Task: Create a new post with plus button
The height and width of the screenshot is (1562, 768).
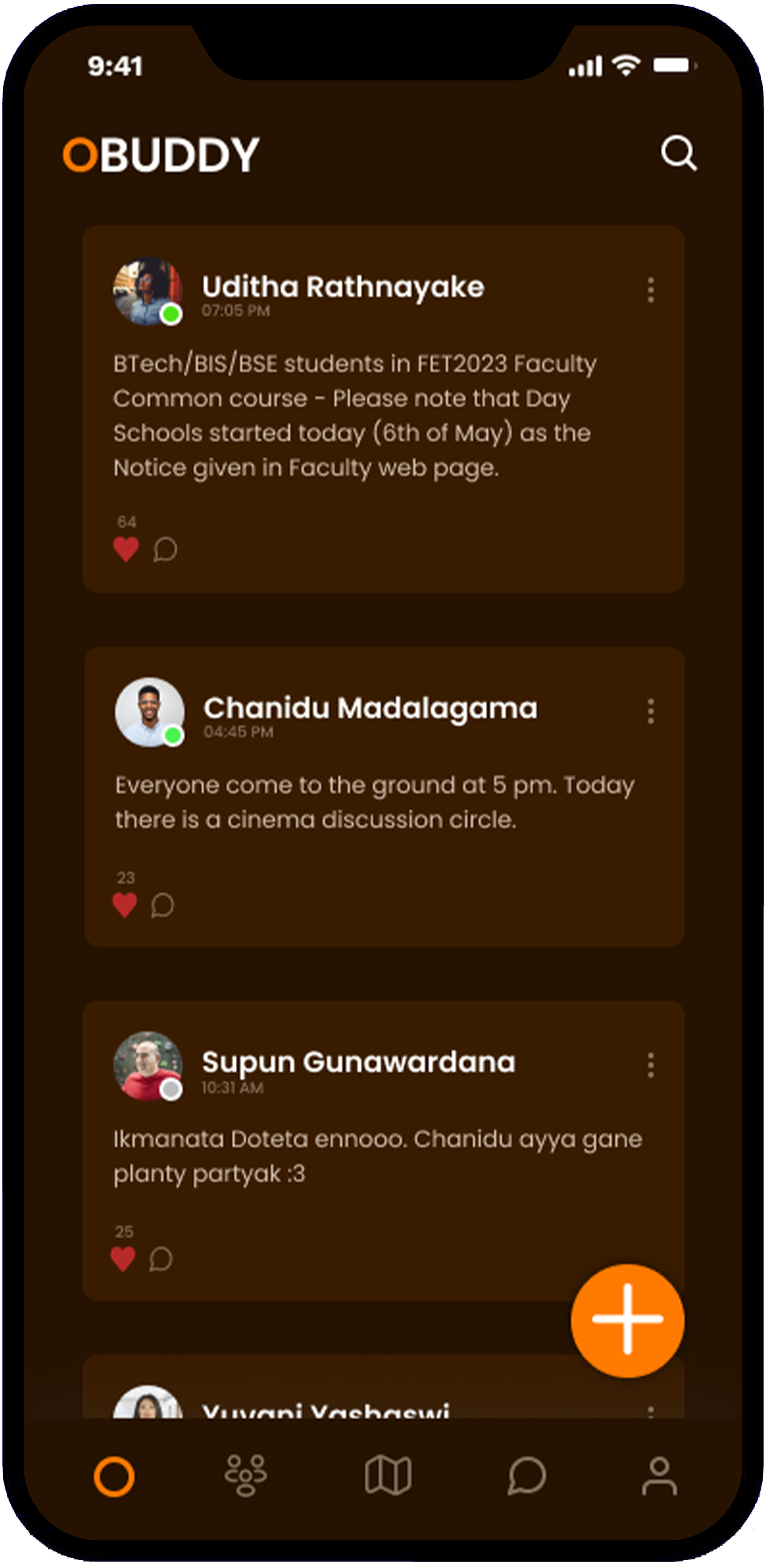Action: (627, 1320)
